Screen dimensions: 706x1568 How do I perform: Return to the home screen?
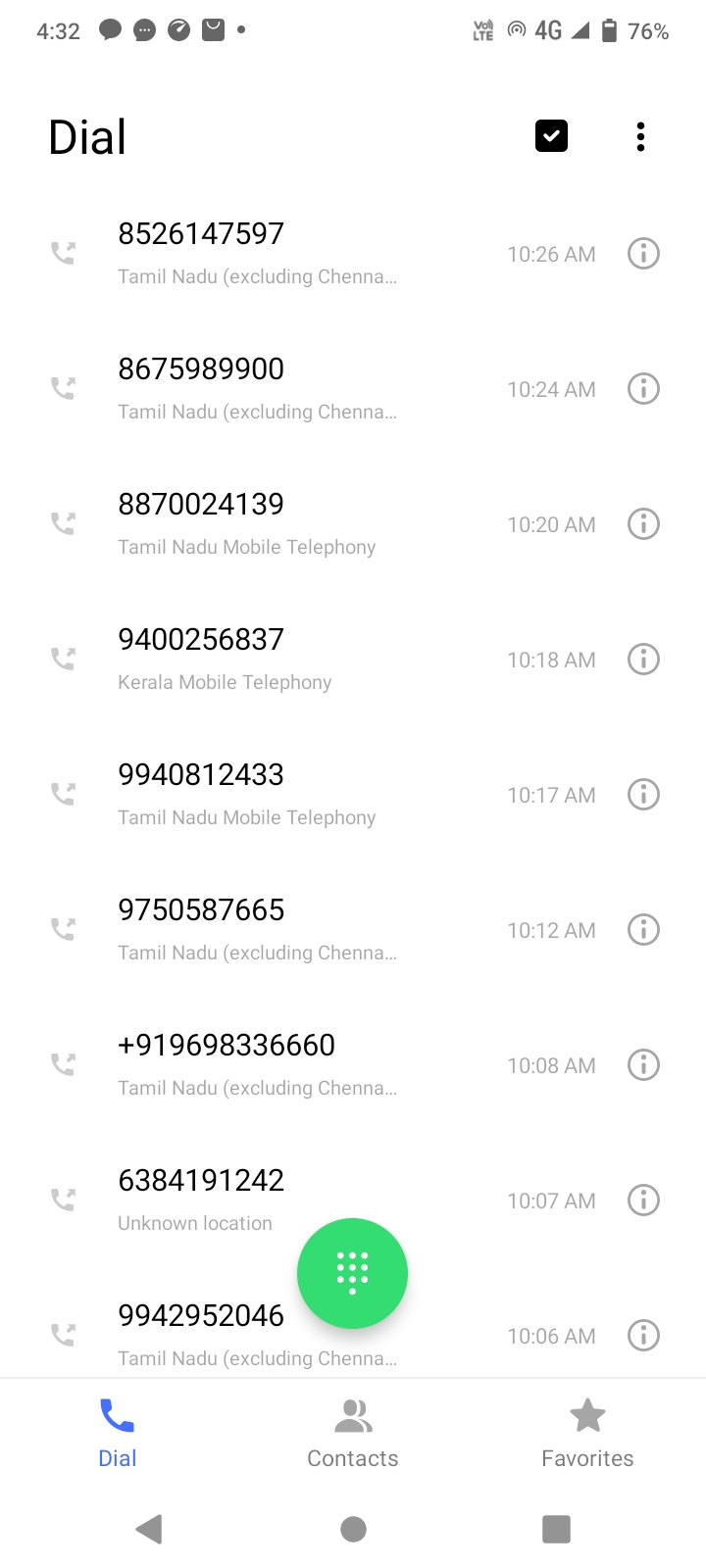[x=353, y=1529]
